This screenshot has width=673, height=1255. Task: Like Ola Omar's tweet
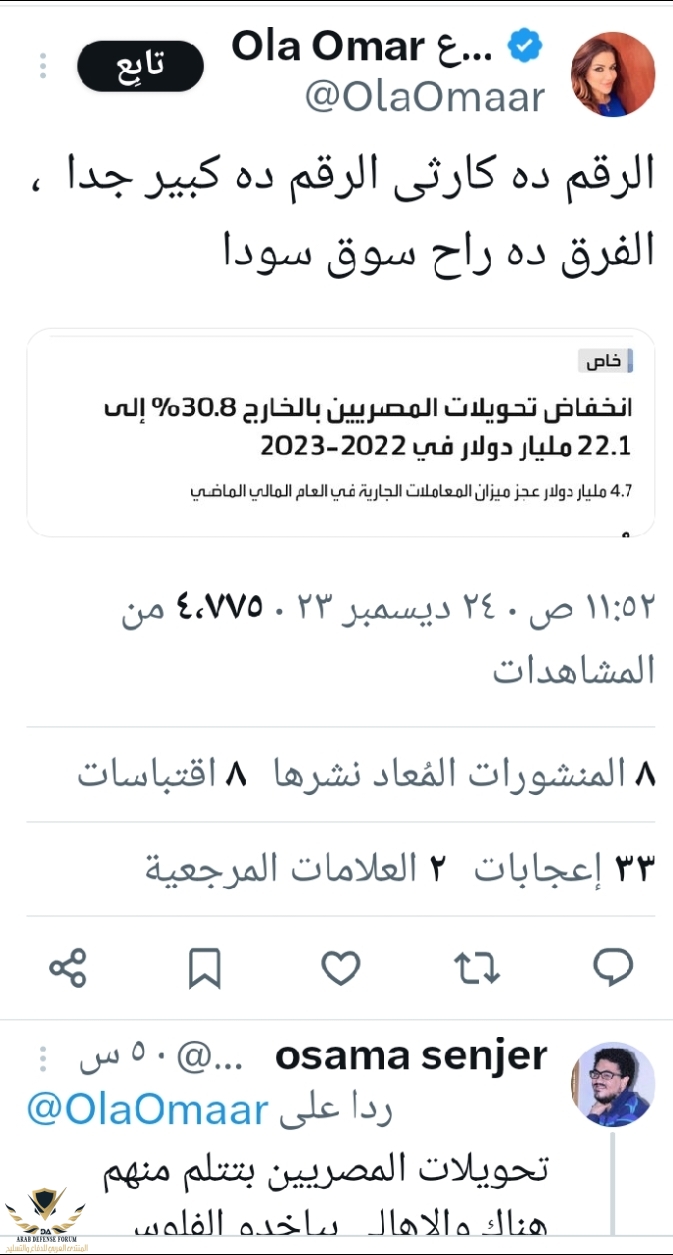(x=340, y=967)
